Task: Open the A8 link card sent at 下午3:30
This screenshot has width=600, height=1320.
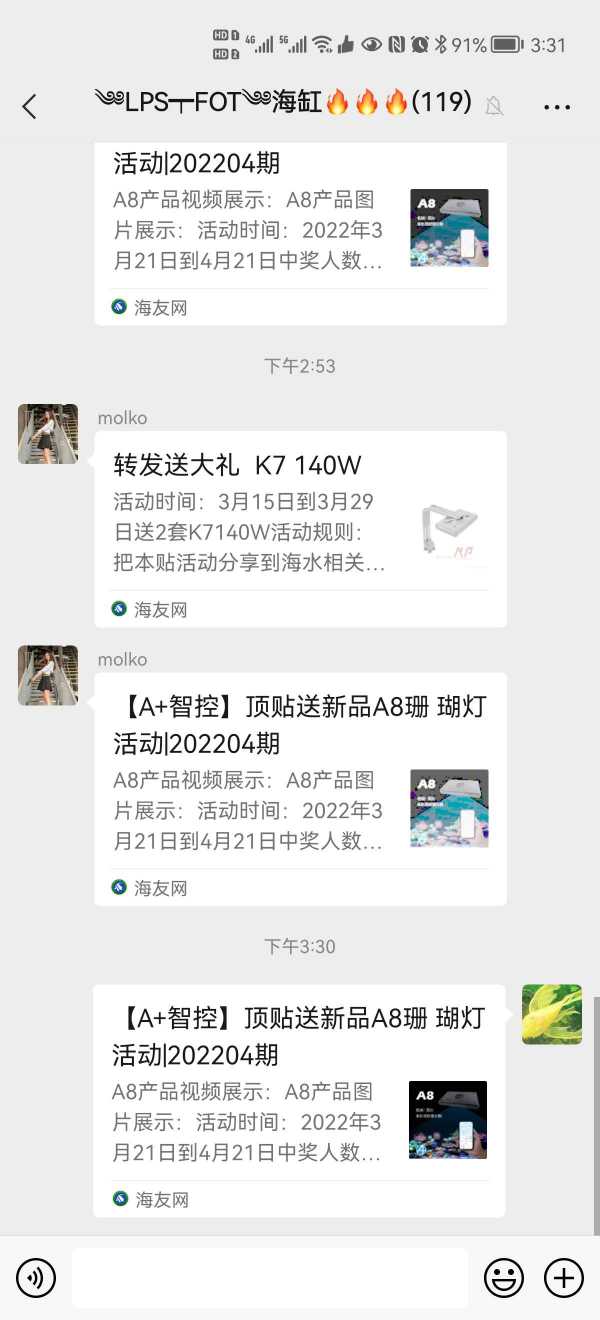Action: [x=298, y=1099]
